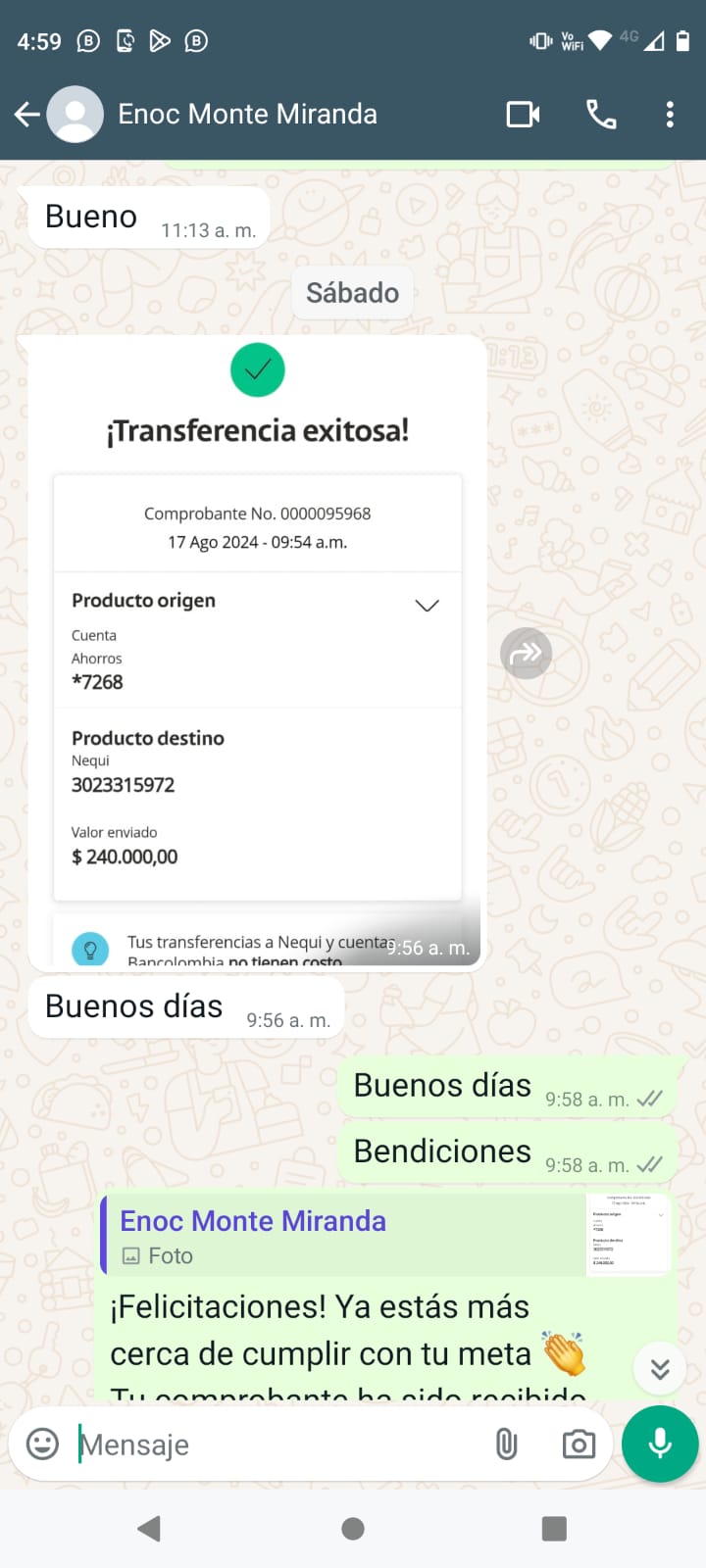Open the camera to send a photo

pyautogui.click(x=579, y=1445)
